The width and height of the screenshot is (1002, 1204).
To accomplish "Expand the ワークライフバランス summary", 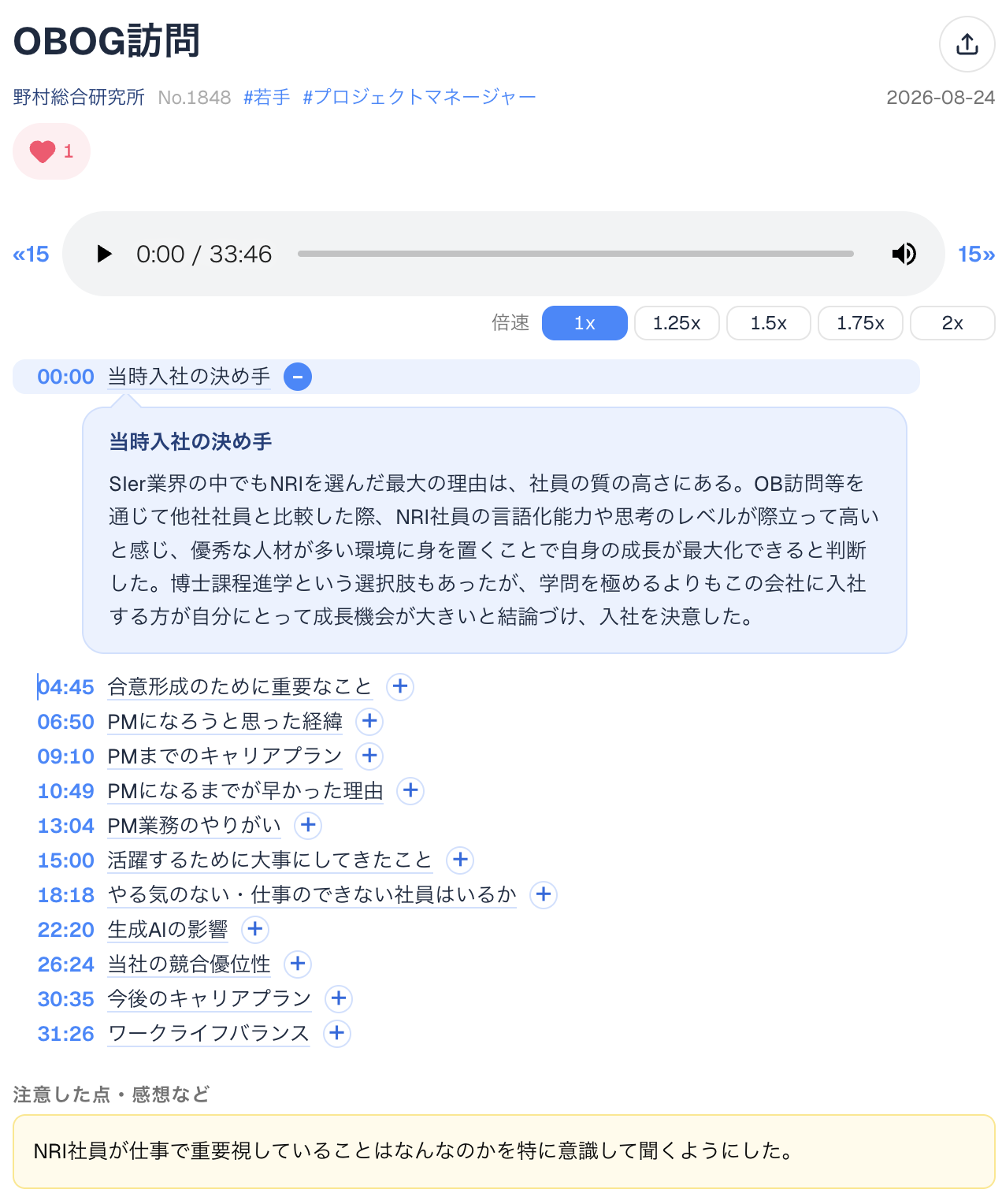I will click(x=337, y=1033).
